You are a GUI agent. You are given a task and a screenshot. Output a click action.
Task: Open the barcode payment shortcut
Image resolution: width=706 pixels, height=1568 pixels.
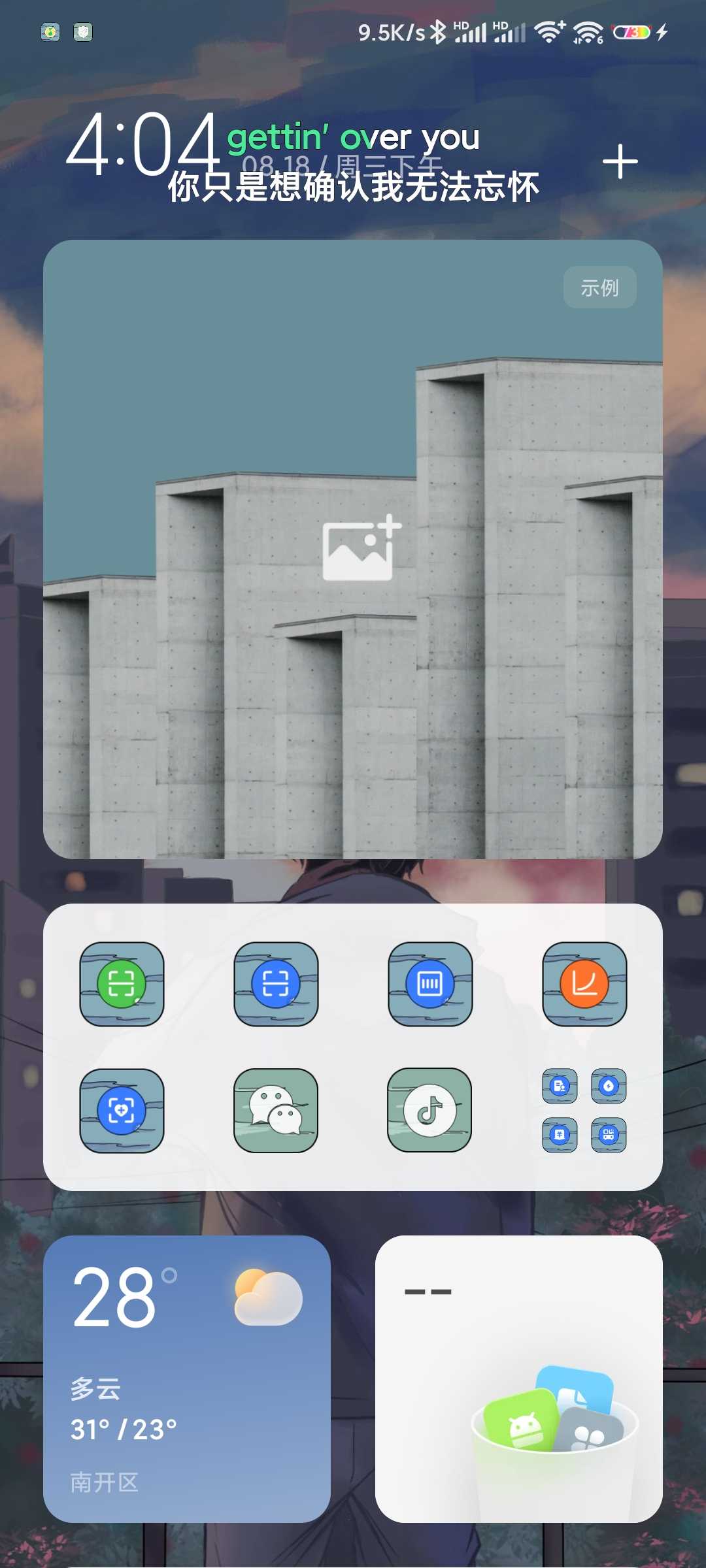click(430, 984)
